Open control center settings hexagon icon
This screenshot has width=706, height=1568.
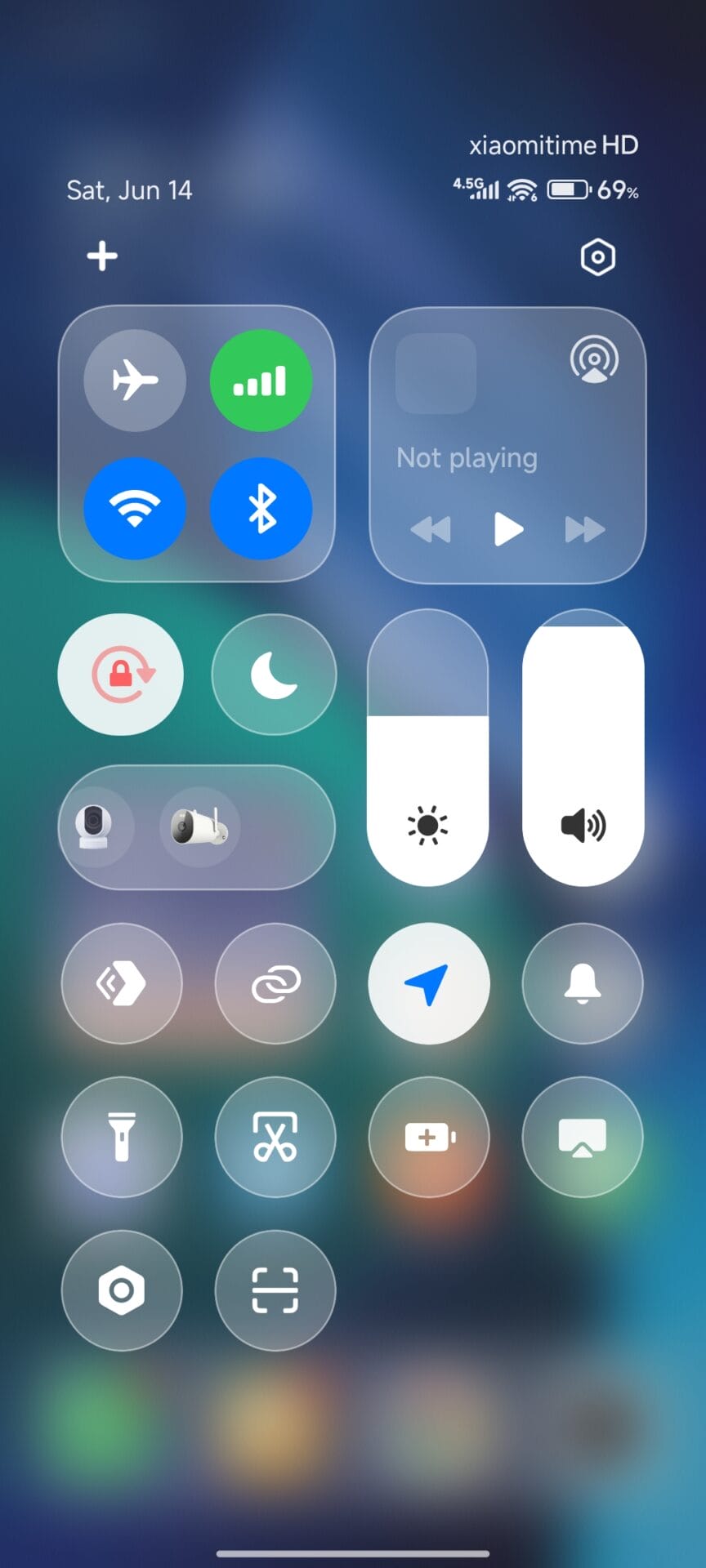click(x=597, y=257)
